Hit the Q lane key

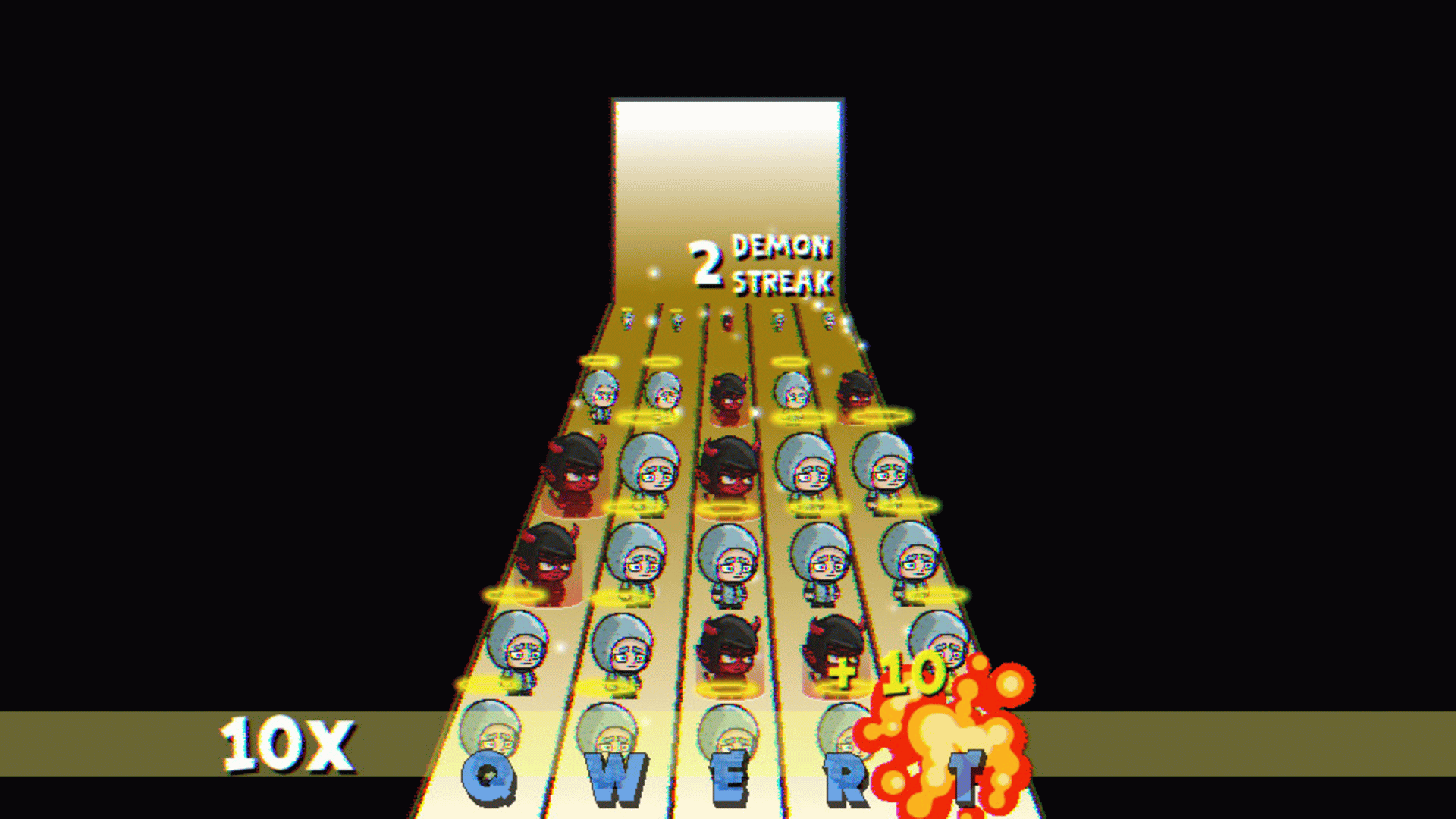489,779
